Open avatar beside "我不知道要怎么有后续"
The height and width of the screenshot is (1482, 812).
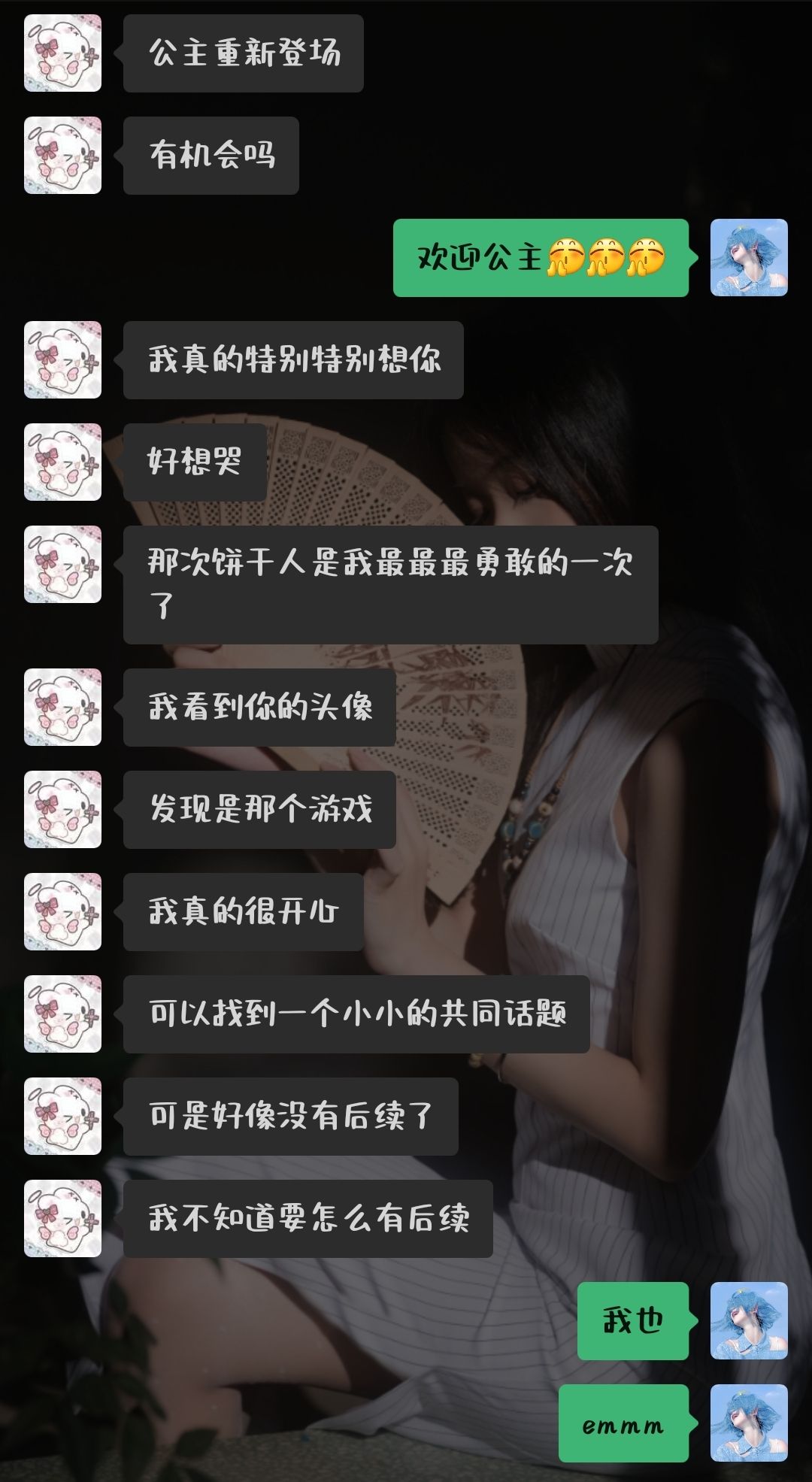[62, 1219]
